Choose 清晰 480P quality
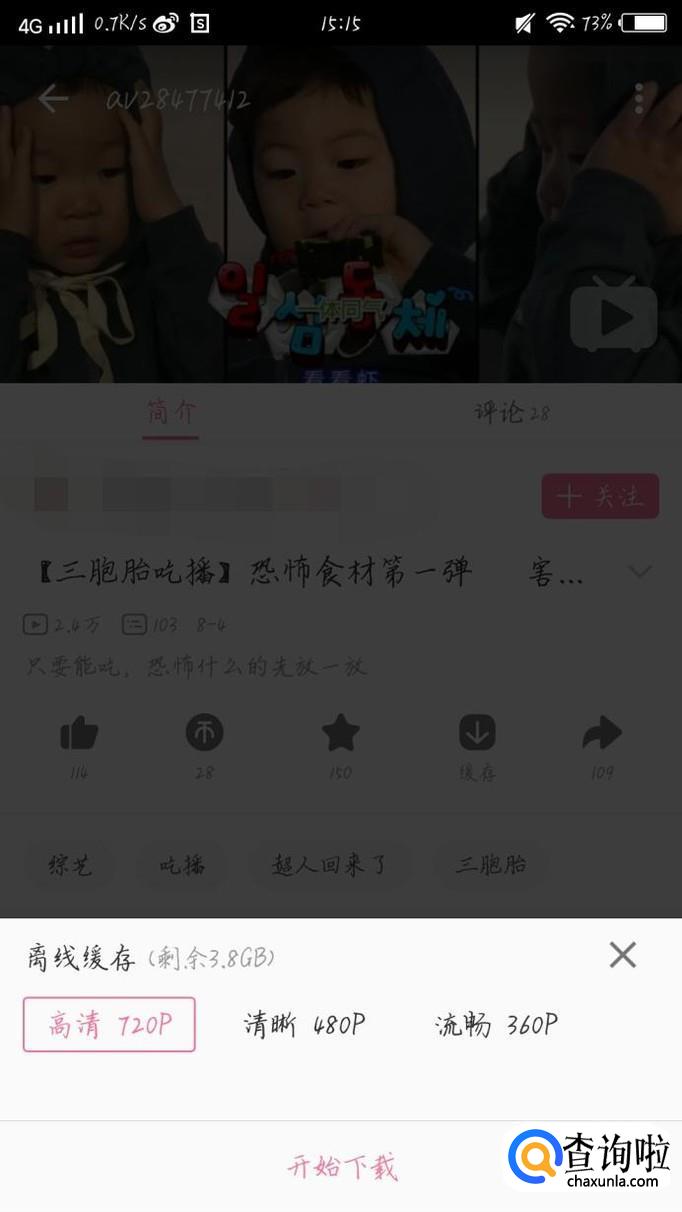The width and height of the screenshot is (682, 1212). 304,1024
